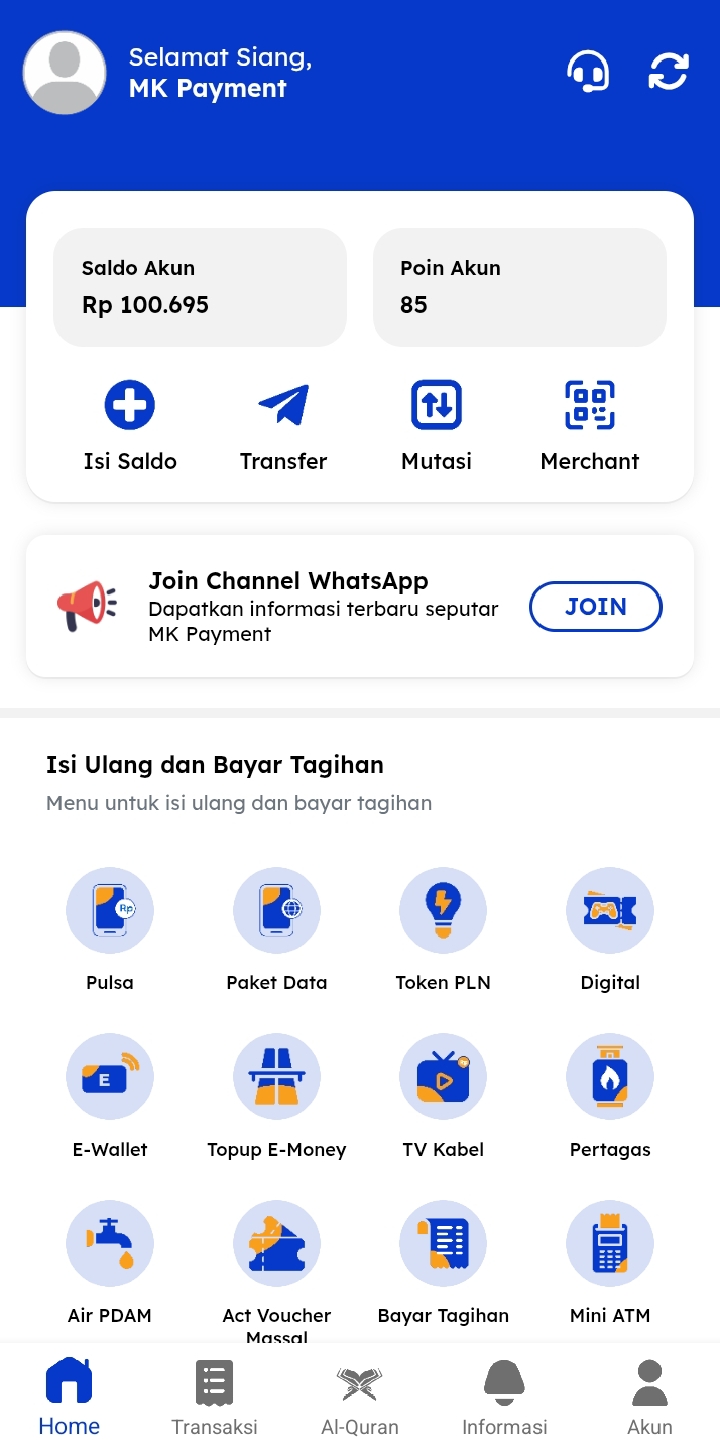Refresh account data with sync icon
The width and height of the screenshot is (720, 1443).
point(668,71)
